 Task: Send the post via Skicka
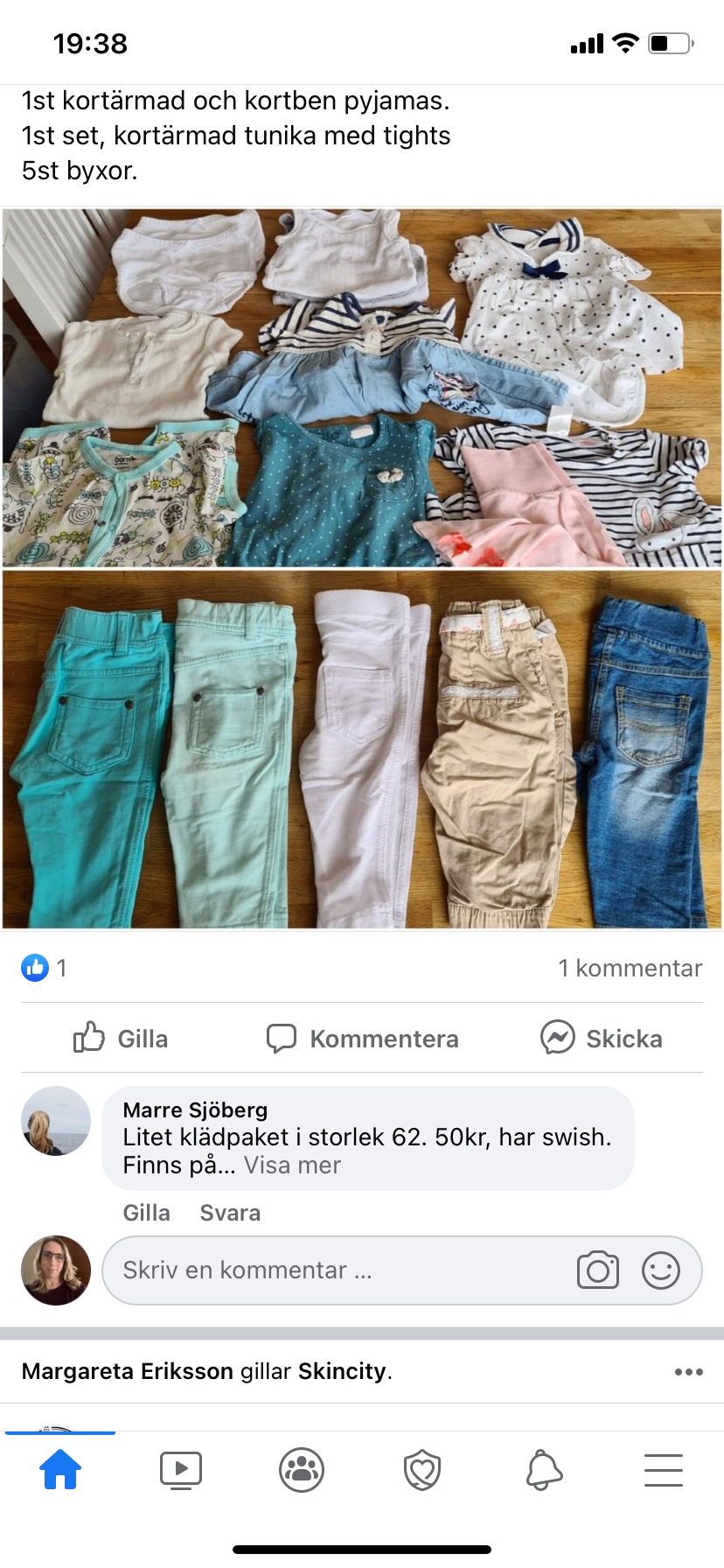(x=602, y=1039)
